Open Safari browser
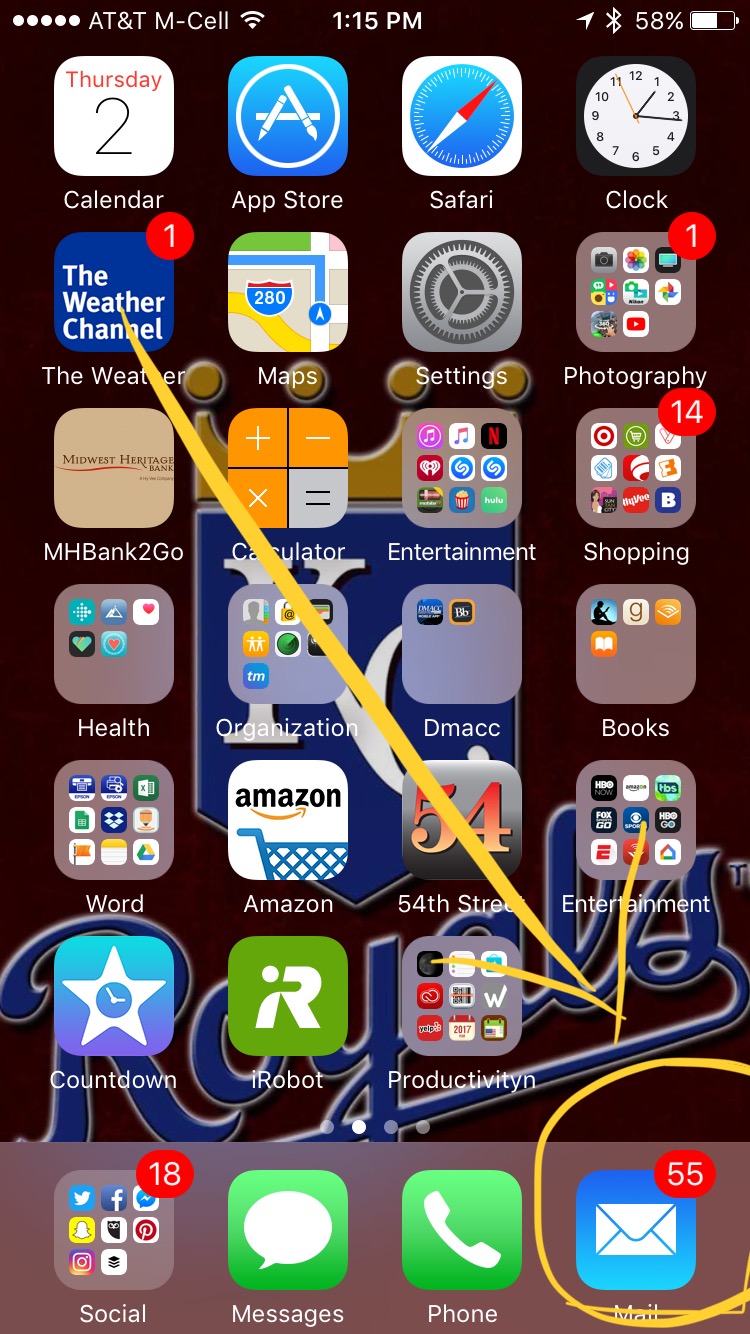 click(461, 116)
